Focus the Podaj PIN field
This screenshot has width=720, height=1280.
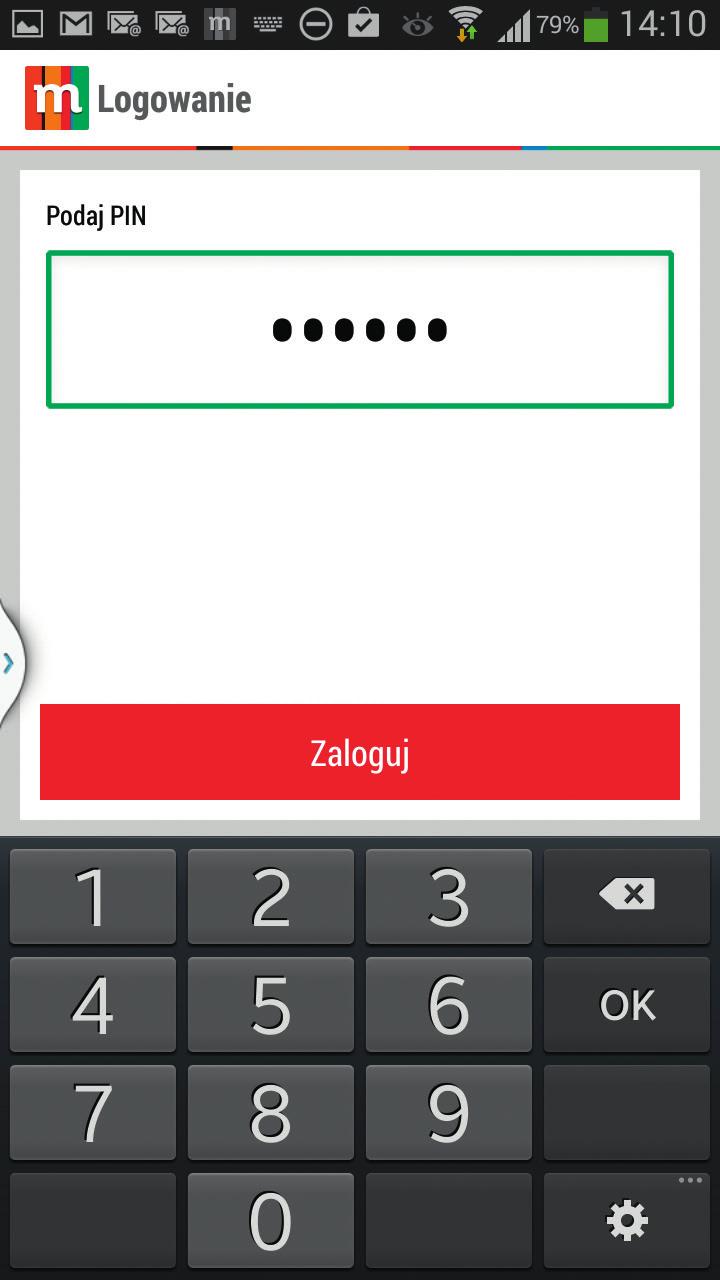click(x=360, y=329)
